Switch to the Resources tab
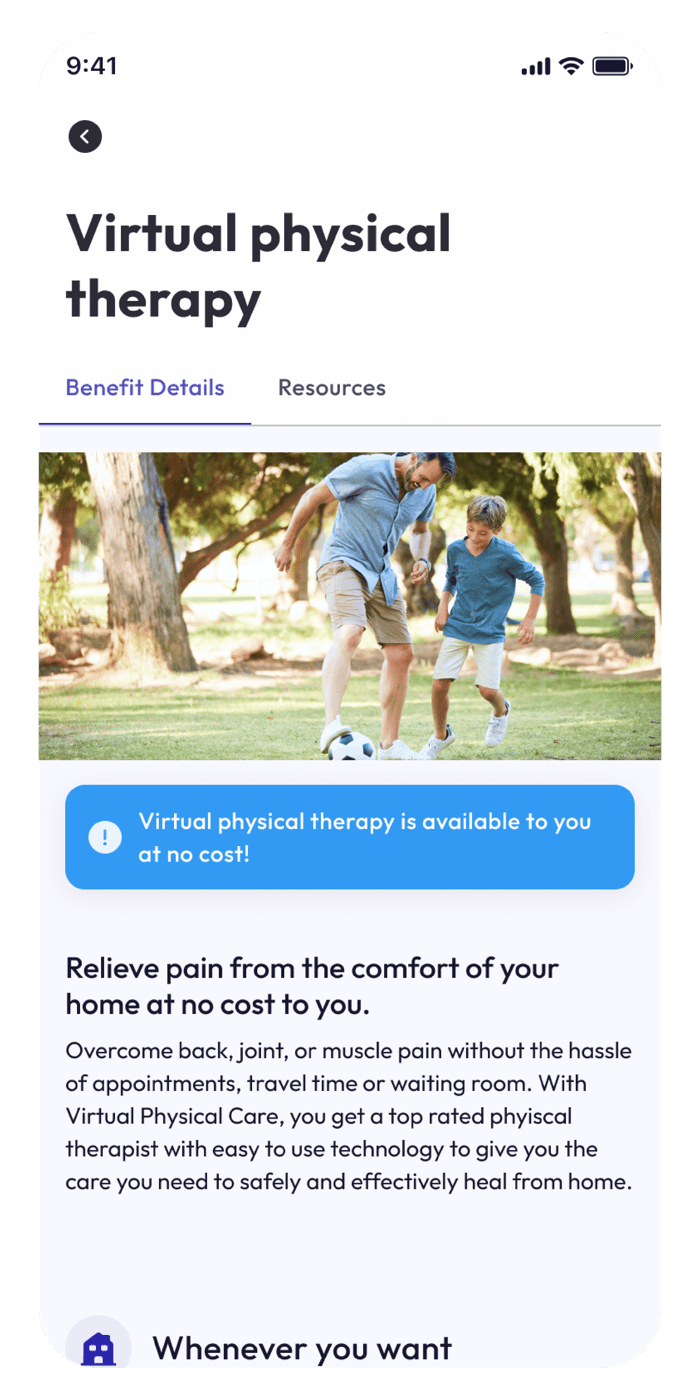 [331, 388]
